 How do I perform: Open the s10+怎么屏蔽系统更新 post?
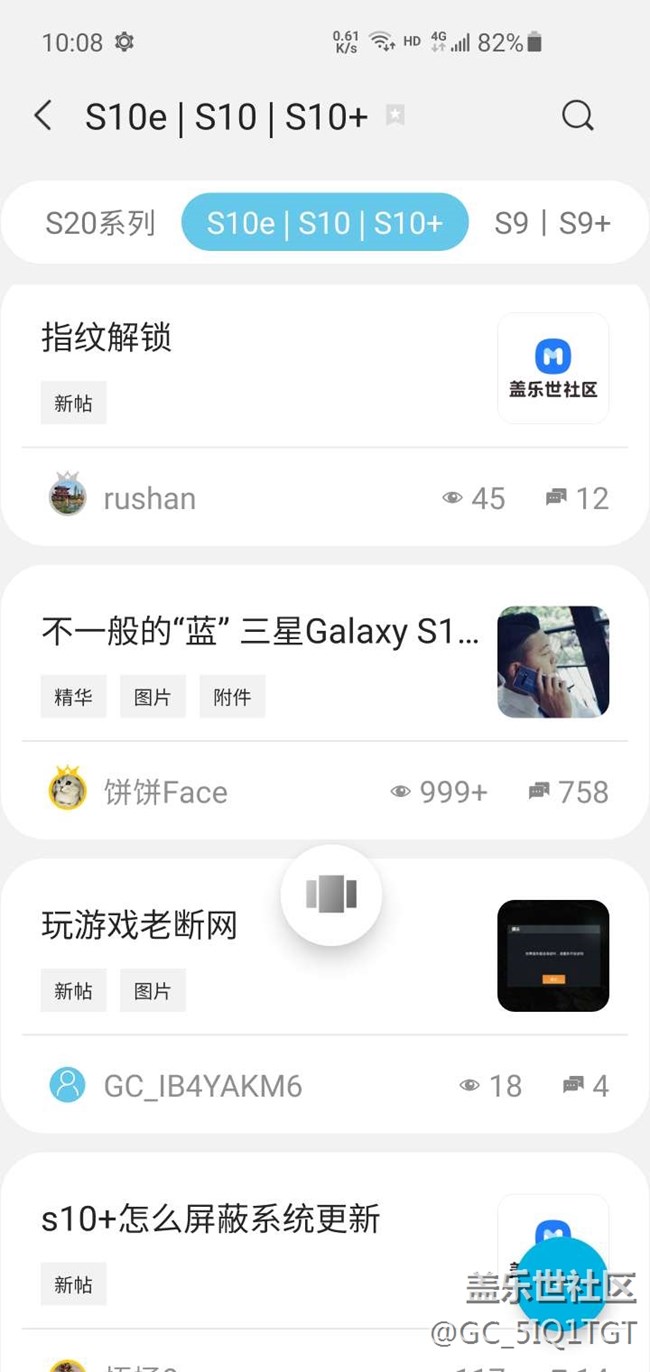click(211, 1219)
